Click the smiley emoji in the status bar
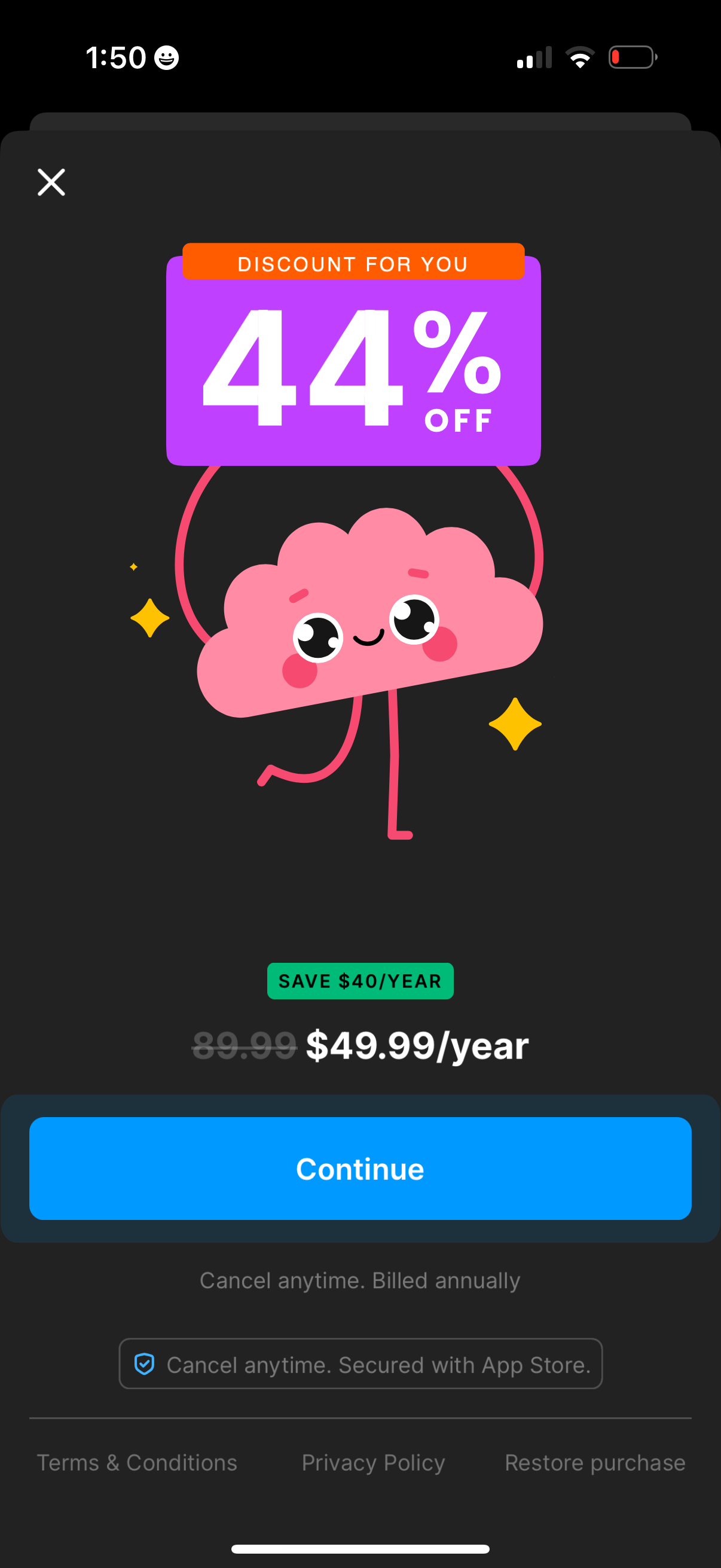The width and height of the screenshot is (721, 1568). (167, 57)
